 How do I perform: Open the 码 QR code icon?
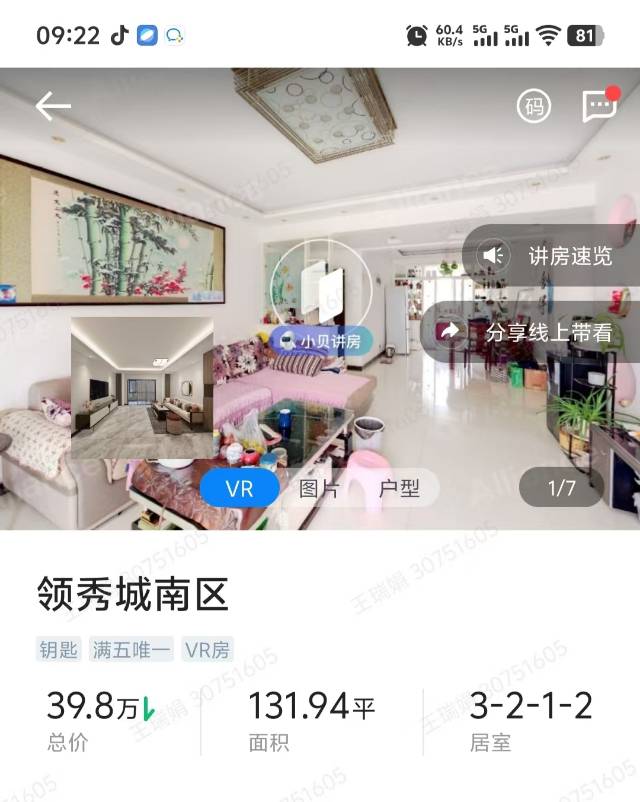[534, 106]
